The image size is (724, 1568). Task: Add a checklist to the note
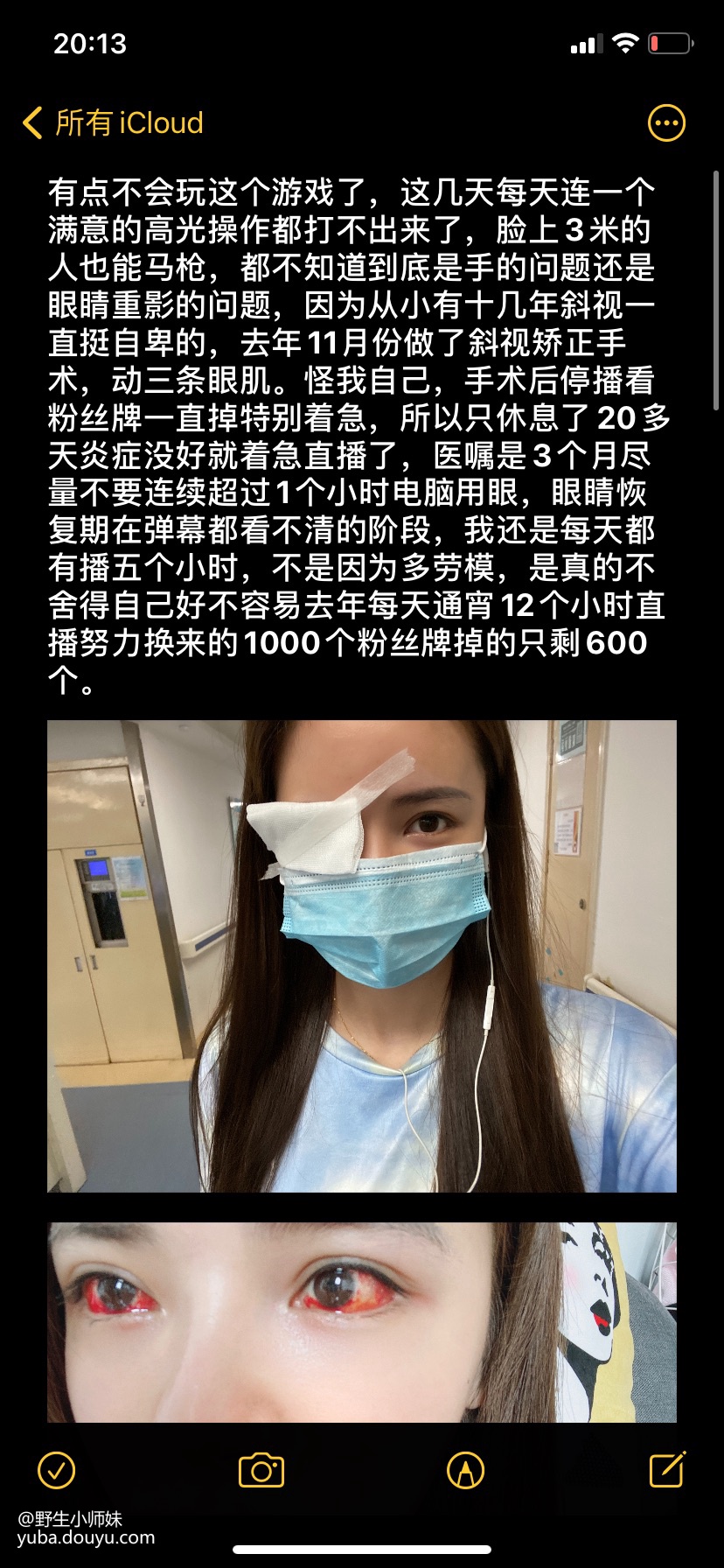57,1471
